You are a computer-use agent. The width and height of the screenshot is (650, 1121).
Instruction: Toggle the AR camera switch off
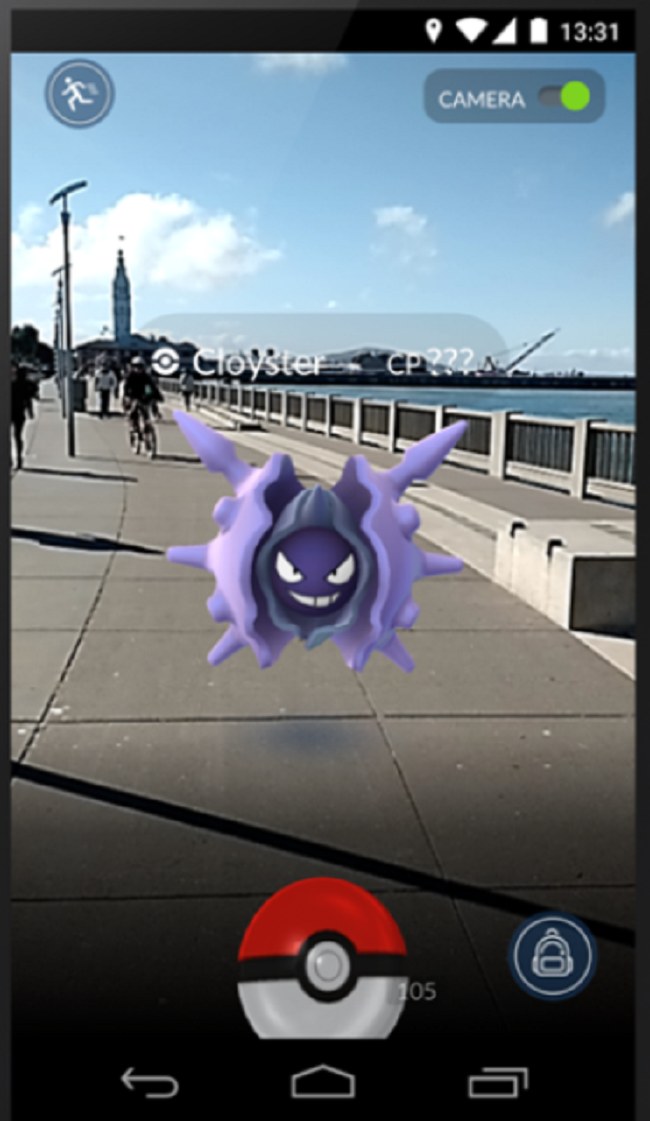coord(564,98)
